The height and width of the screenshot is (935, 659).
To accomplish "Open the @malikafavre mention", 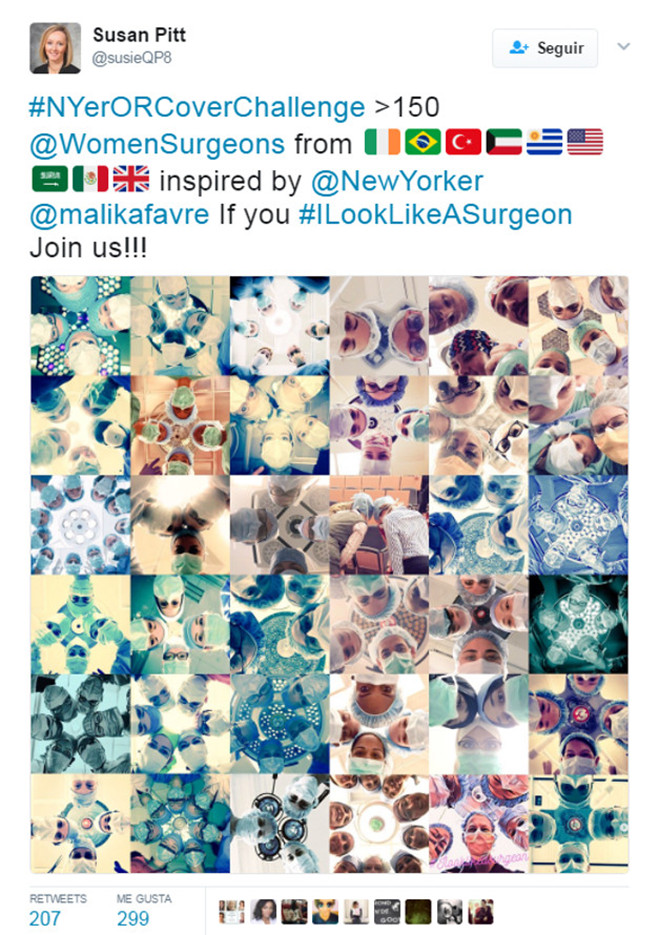I will pyautogui.click(x=110, y=216).
